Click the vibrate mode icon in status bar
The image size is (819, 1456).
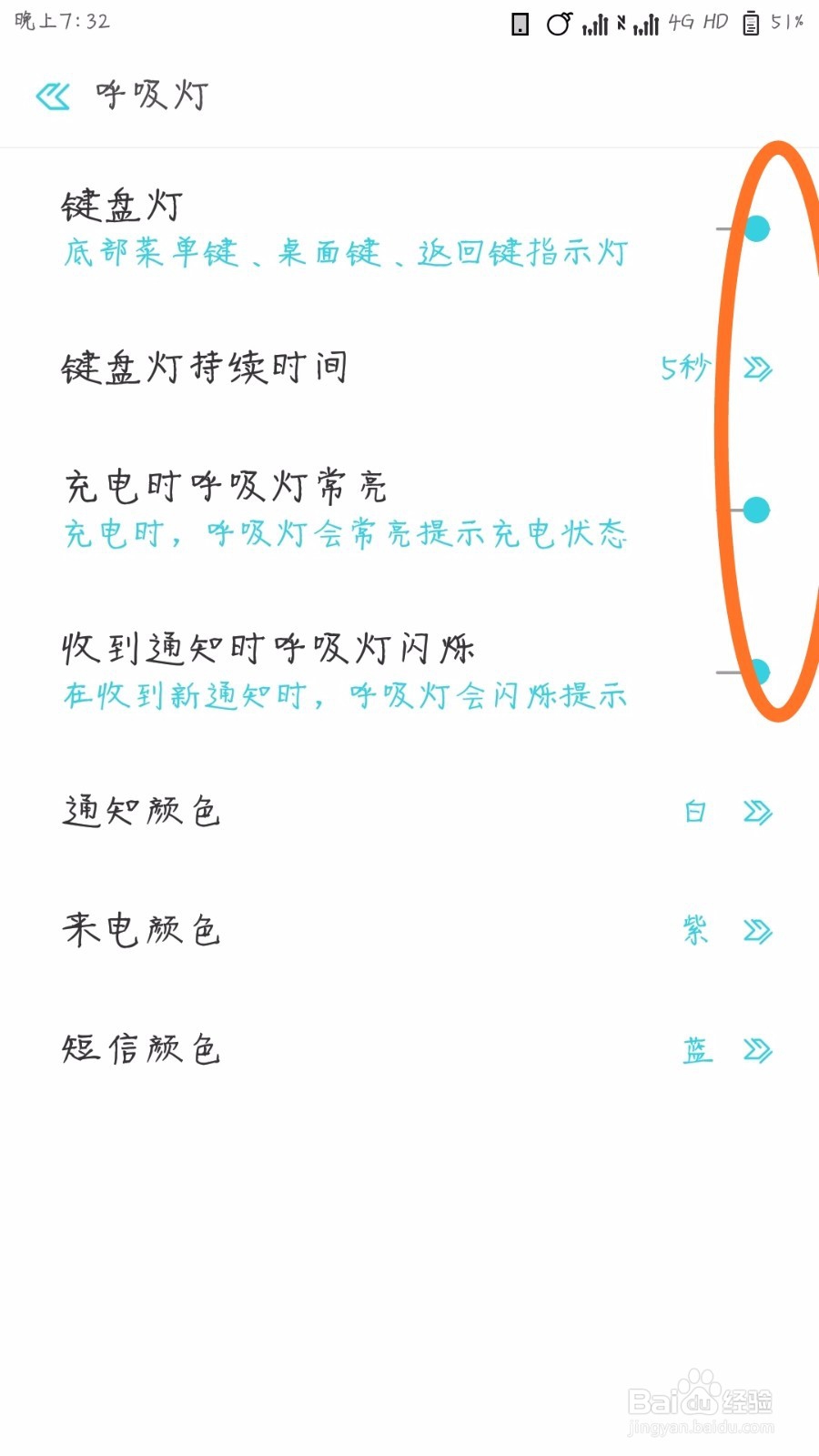click(x=623, y=24)
